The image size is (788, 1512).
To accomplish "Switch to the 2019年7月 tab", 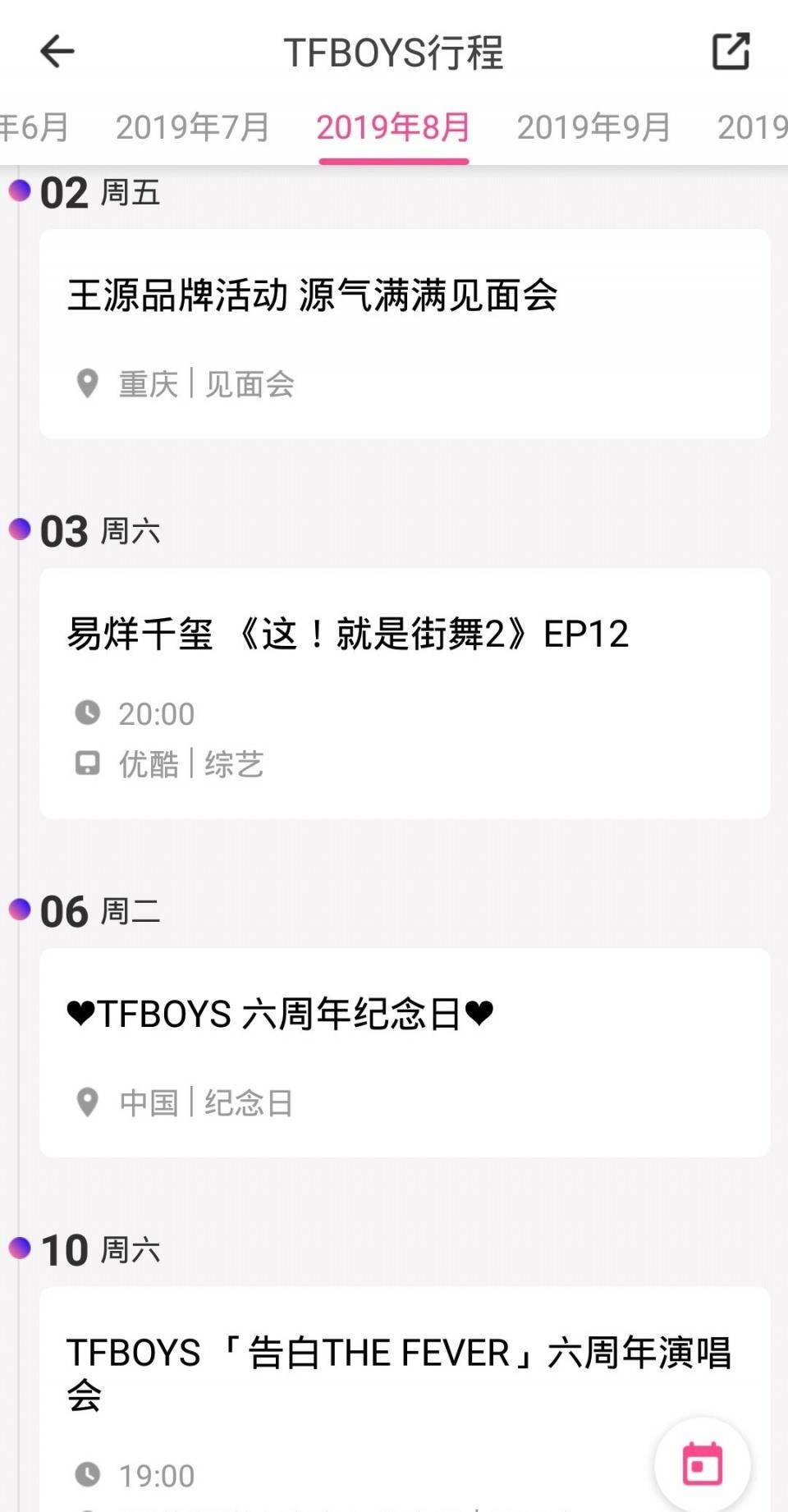I will click(x=193, y=127).
